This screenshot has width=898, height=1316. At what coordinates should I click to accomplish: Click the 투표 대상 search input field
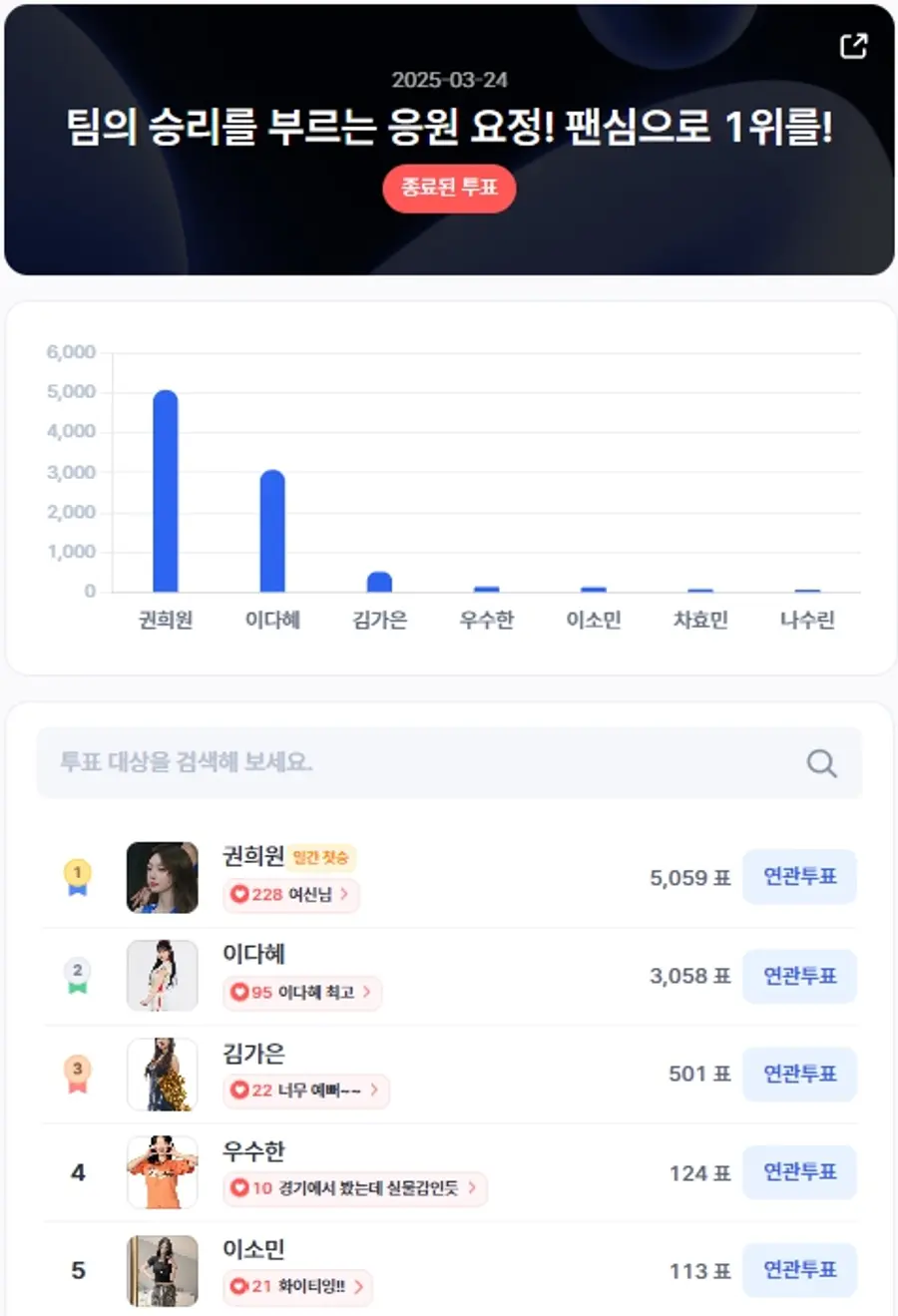click(399, 763)
